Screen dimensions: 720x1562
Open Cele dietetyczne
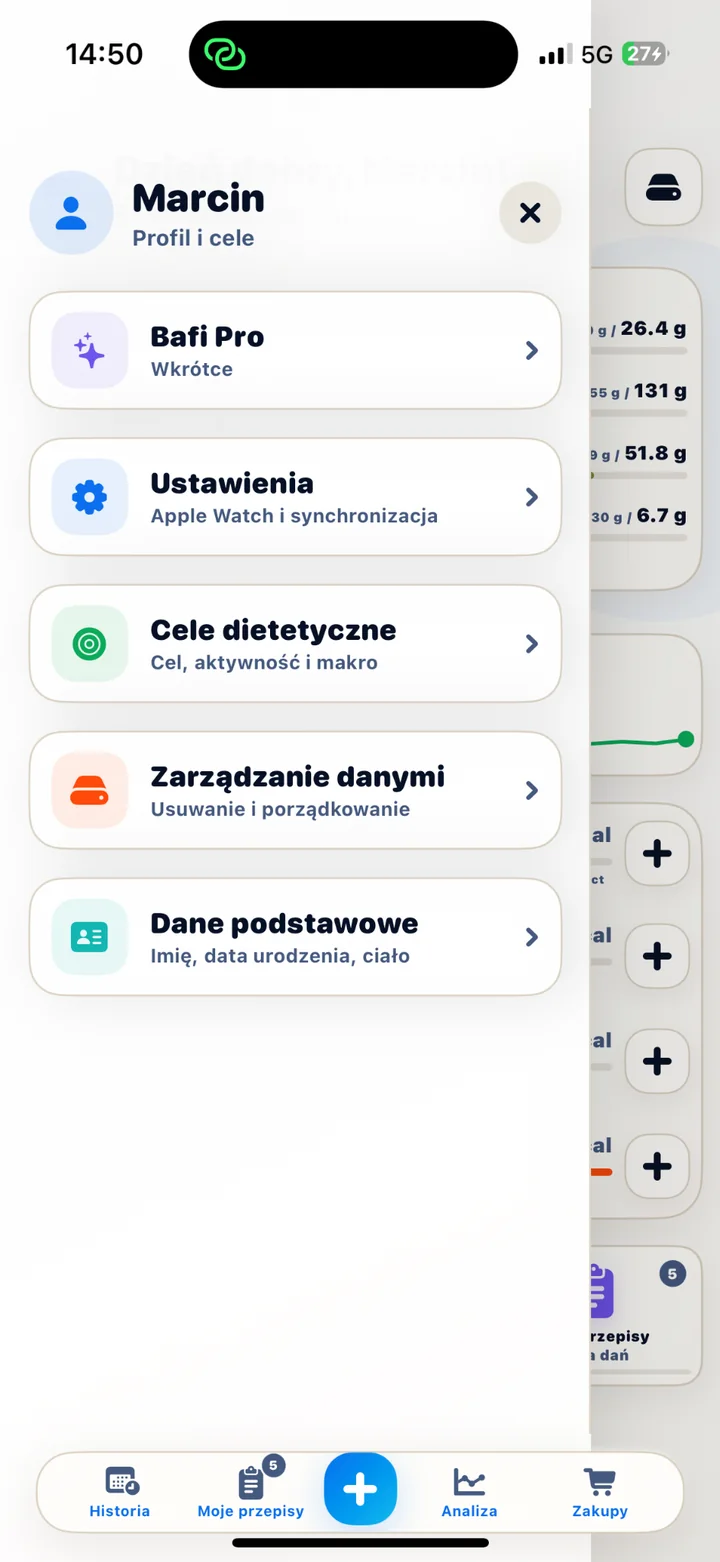[295, 643]
